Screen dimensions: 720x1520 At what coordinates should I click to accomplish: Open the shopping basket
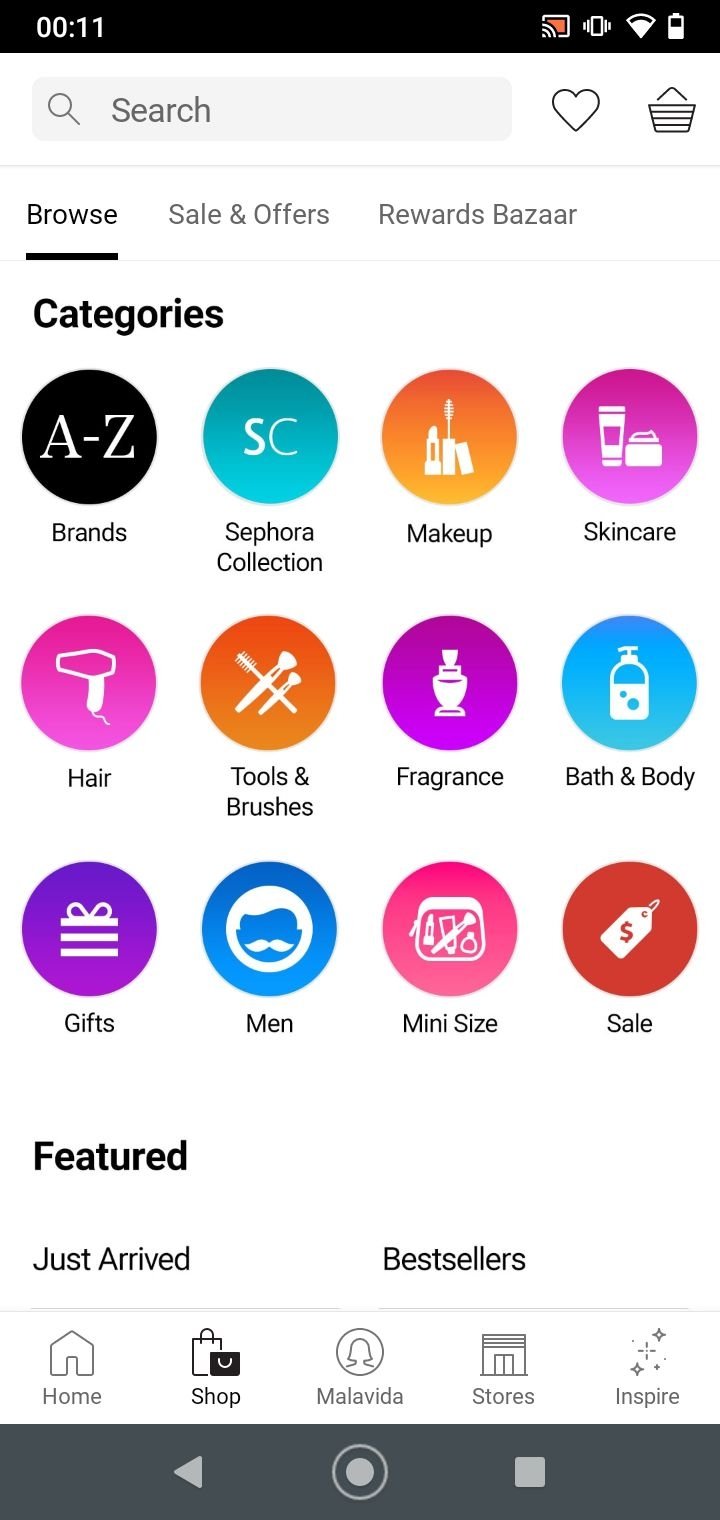[x=671, y=110]
